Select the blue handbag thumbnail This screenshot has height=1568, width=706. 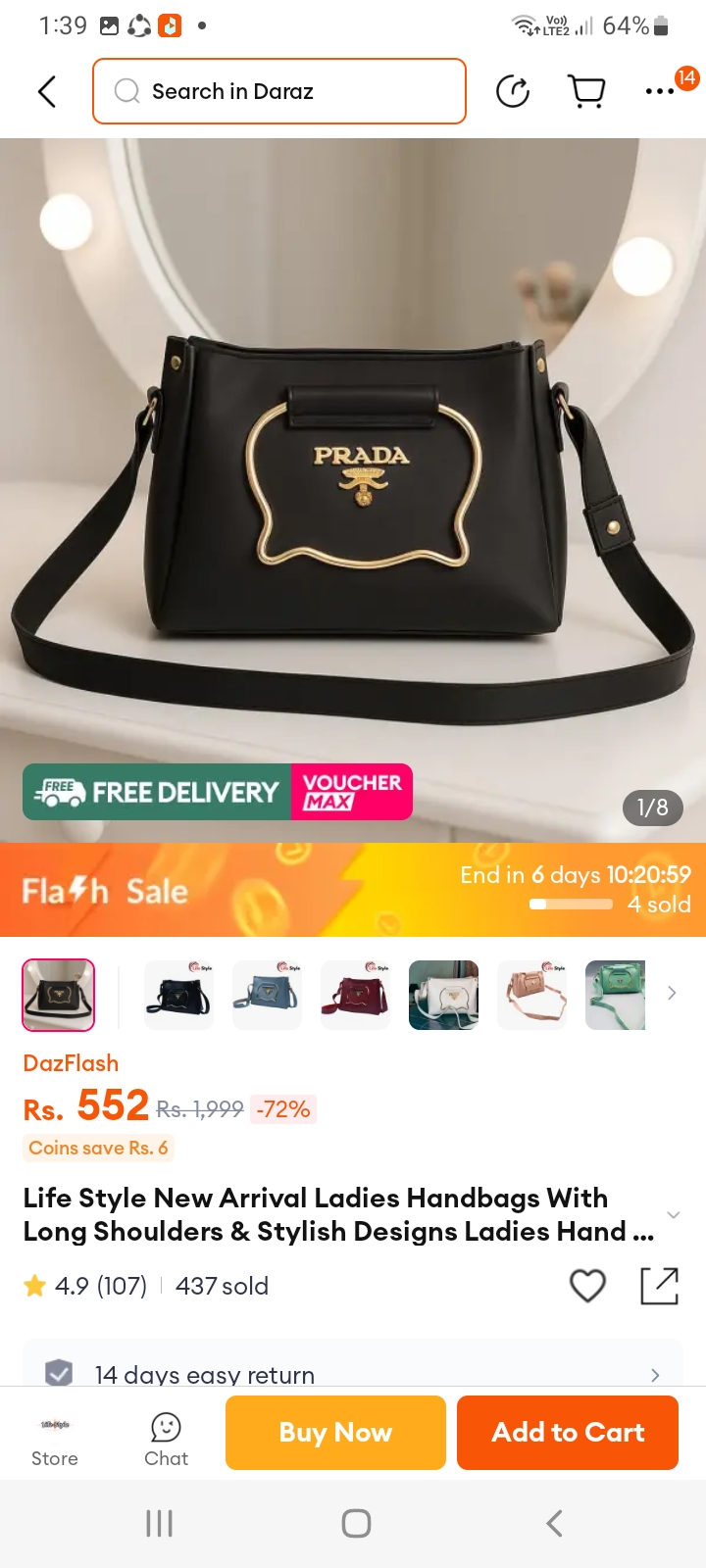(x=267, y=995)
